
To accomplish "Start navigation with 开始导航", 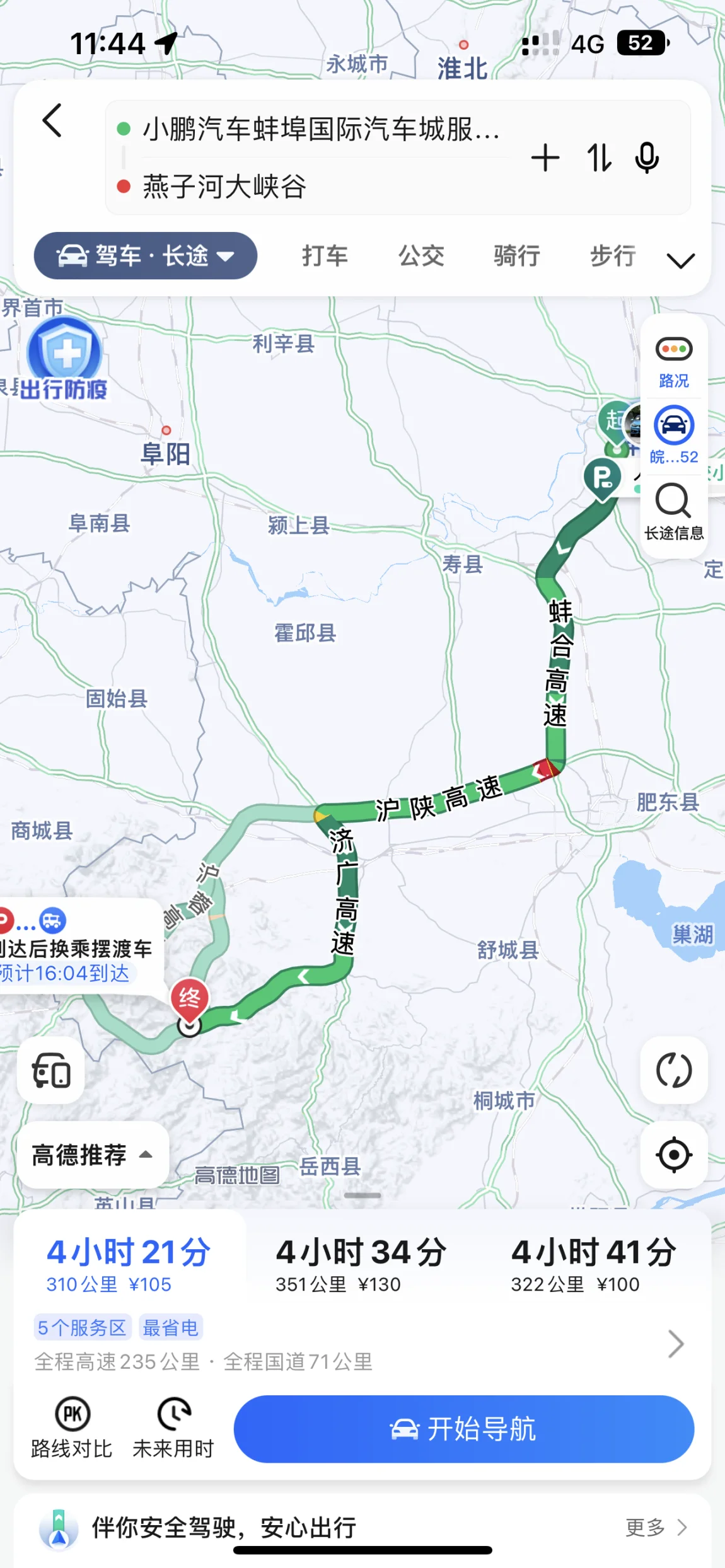I will click(463, 1429).
